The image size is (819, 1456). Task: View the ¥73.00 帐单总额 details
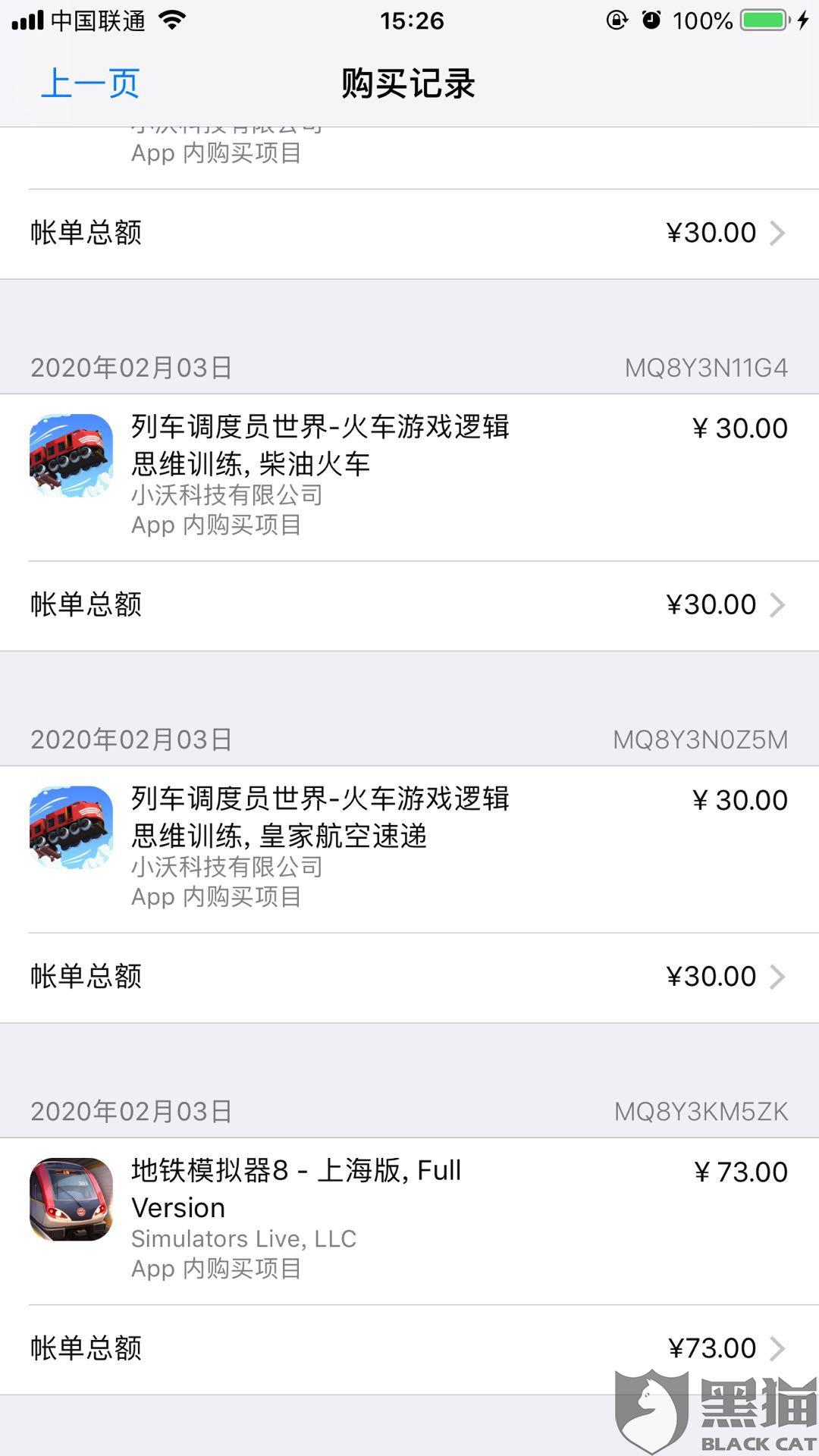(409, 1348)
